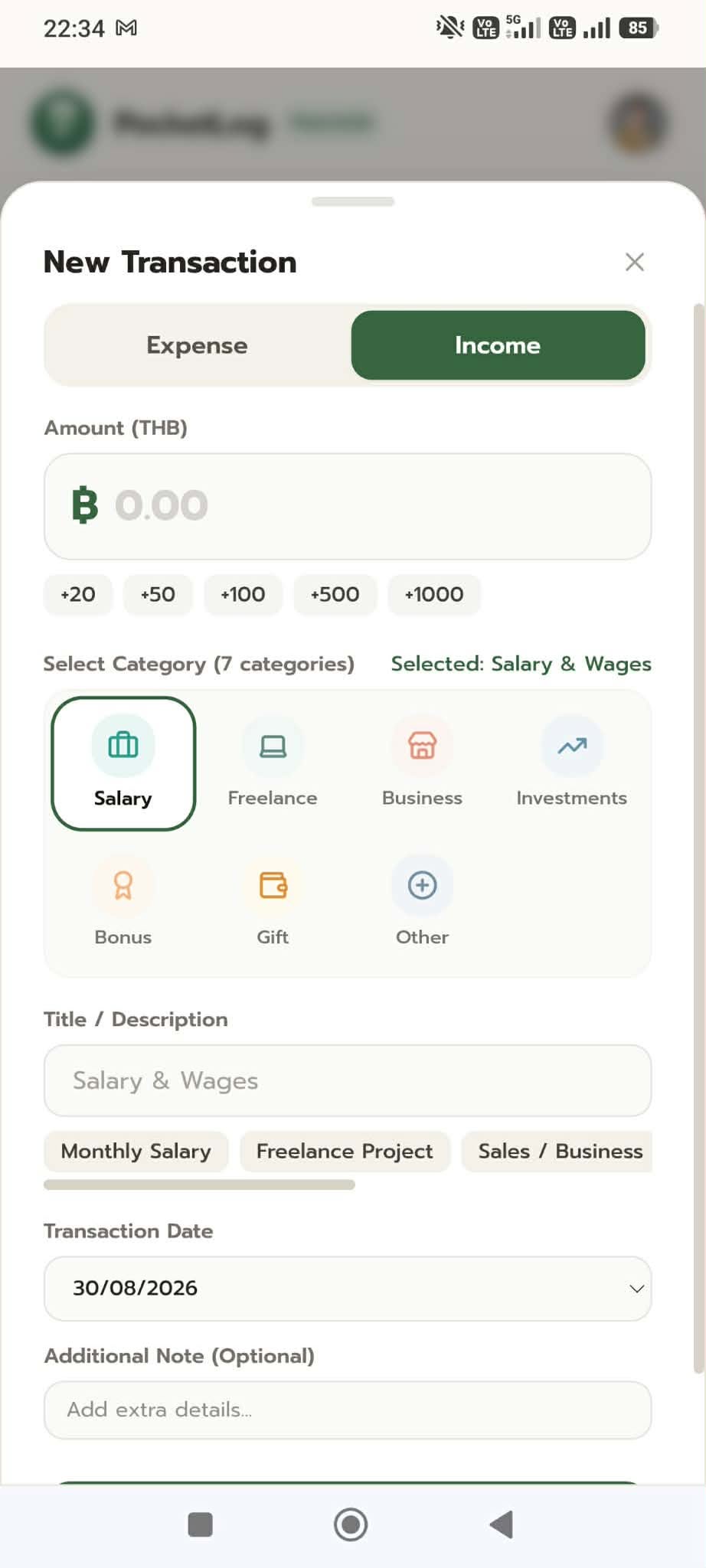Add +100 to the amount
Screen dimensions: 706x1568
point(243,594)
